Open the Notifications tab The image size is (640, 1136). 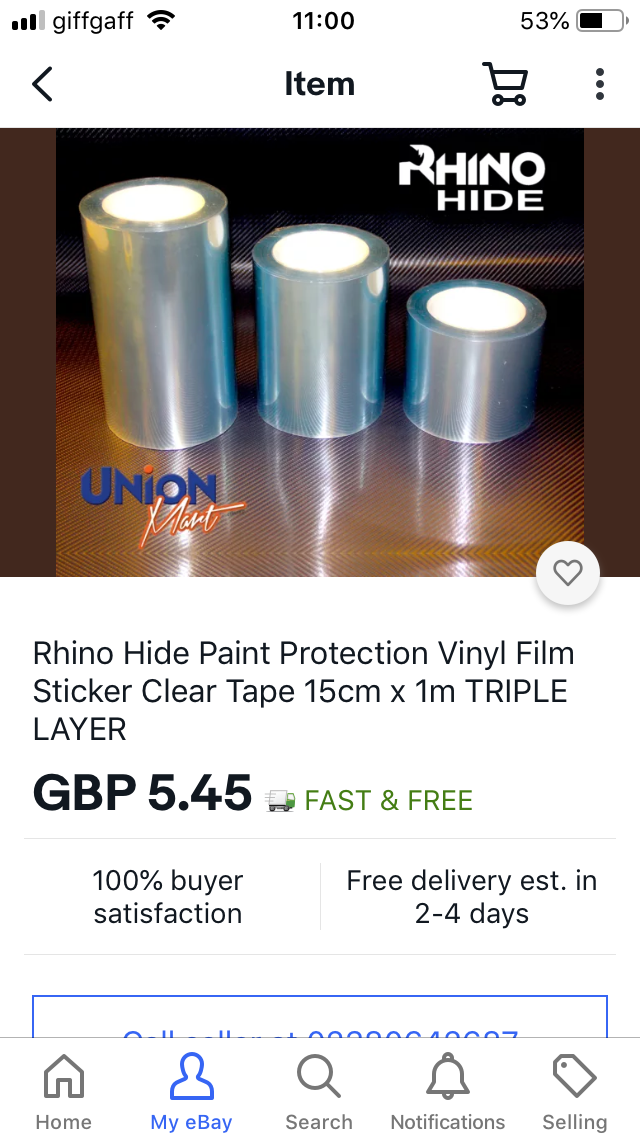[447, 1092]
